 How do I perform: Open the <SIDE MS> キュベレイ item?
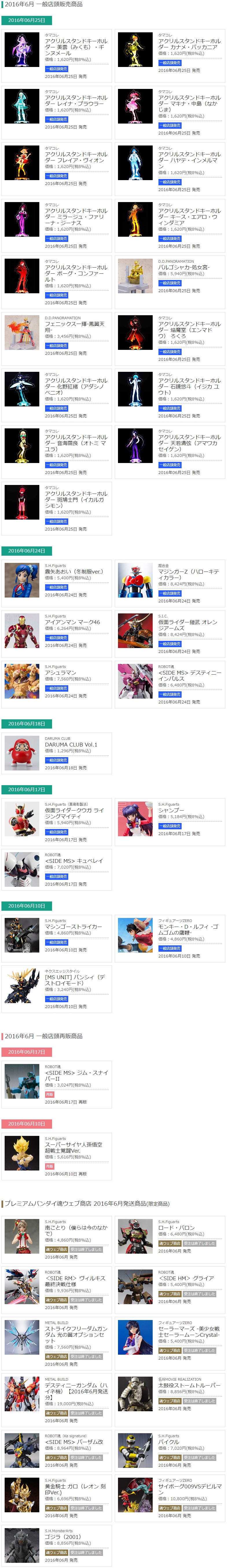pyautogui.click(x=74, y=861)
